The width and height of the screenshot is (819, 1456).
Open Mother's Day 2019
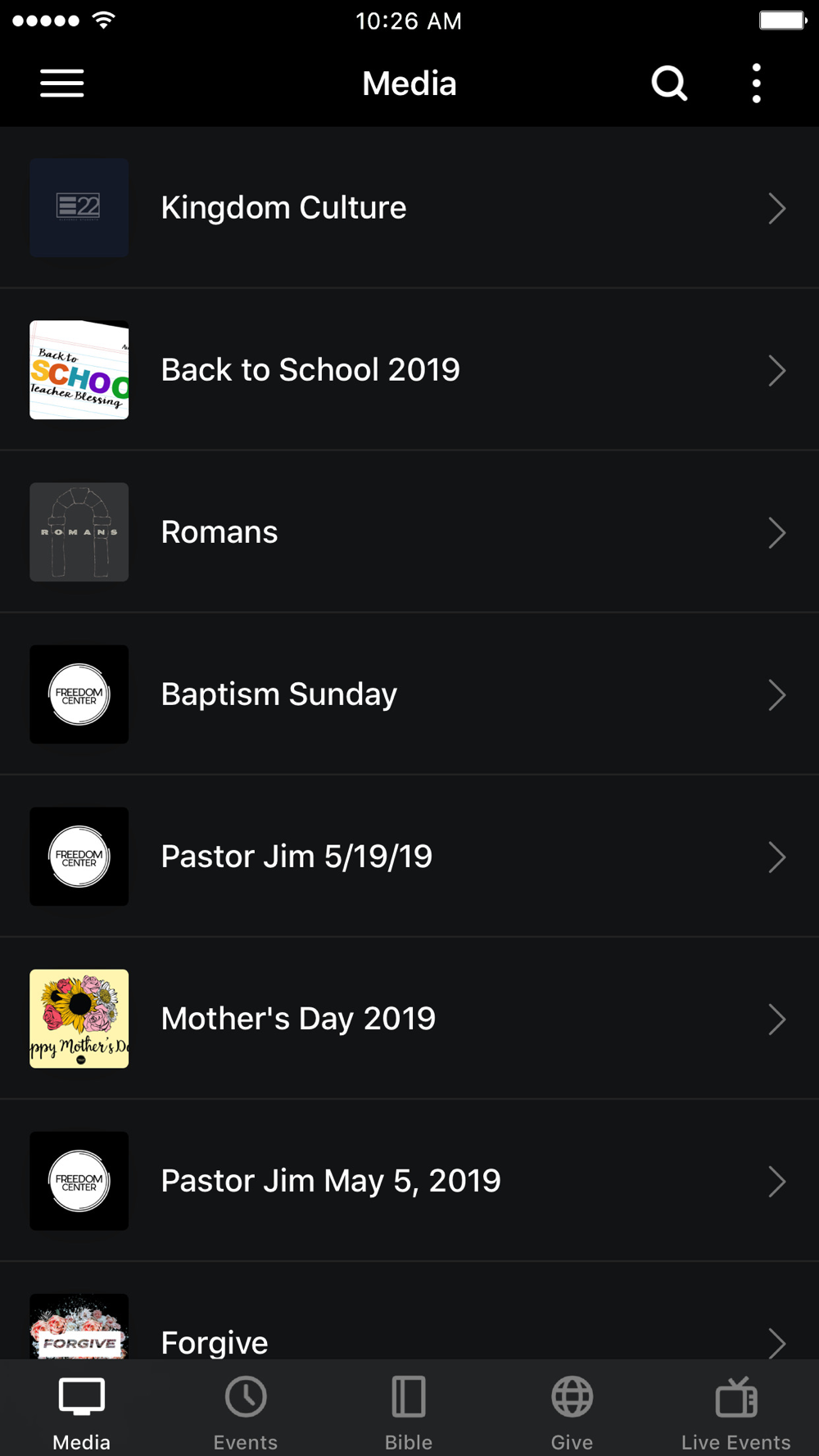409,1019
